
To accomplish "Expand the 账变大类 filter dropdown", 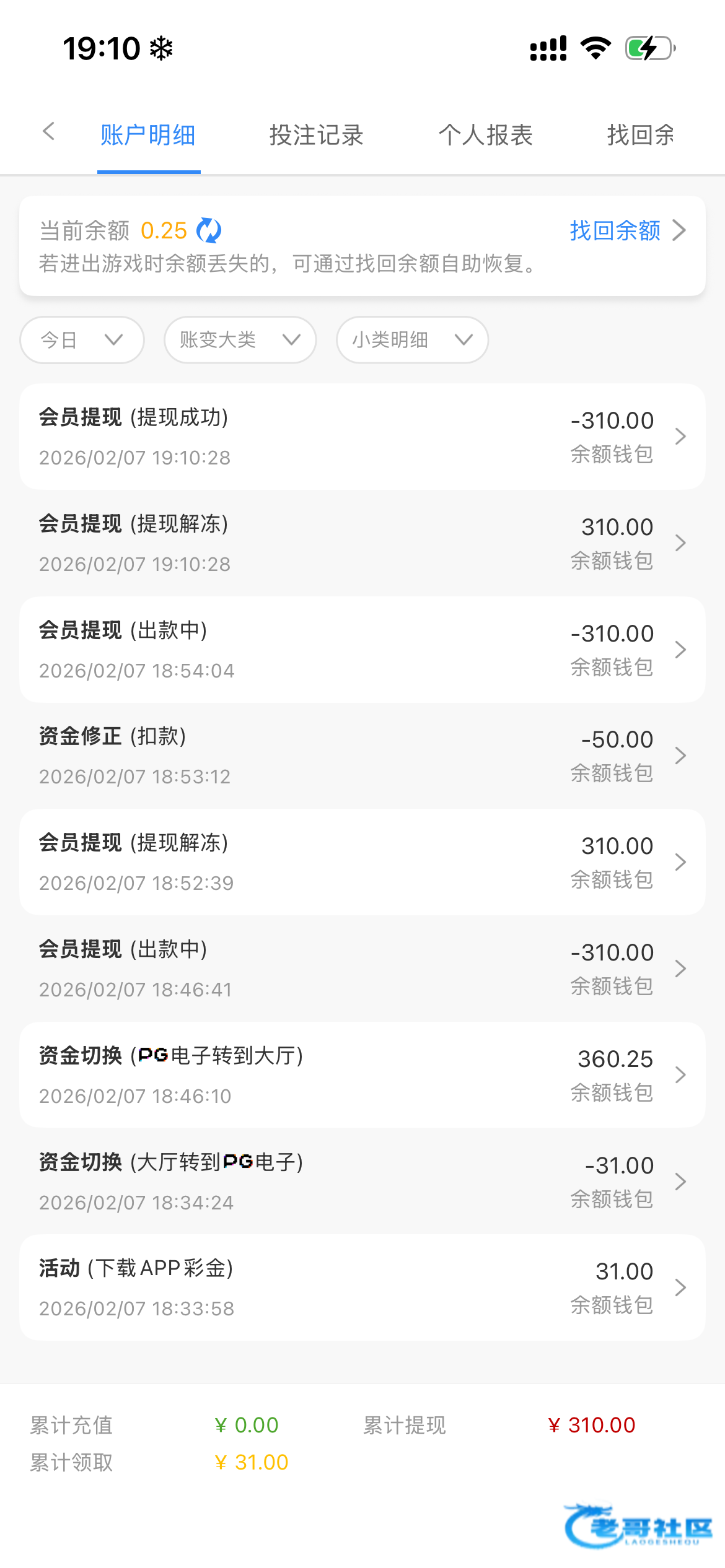I will tap(240, 340).
